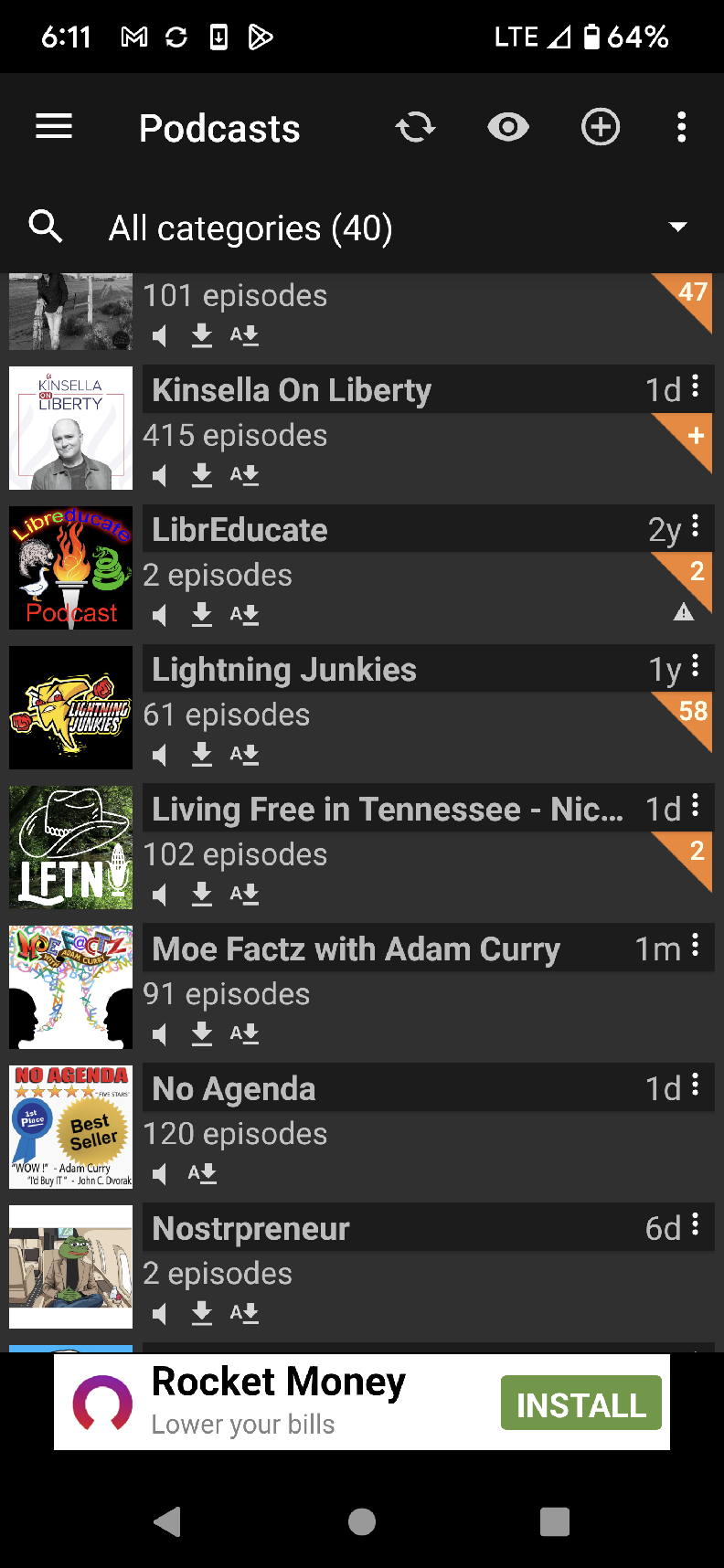
Task: View Moe Factz with Adam Curry
Action: [356, 949]
